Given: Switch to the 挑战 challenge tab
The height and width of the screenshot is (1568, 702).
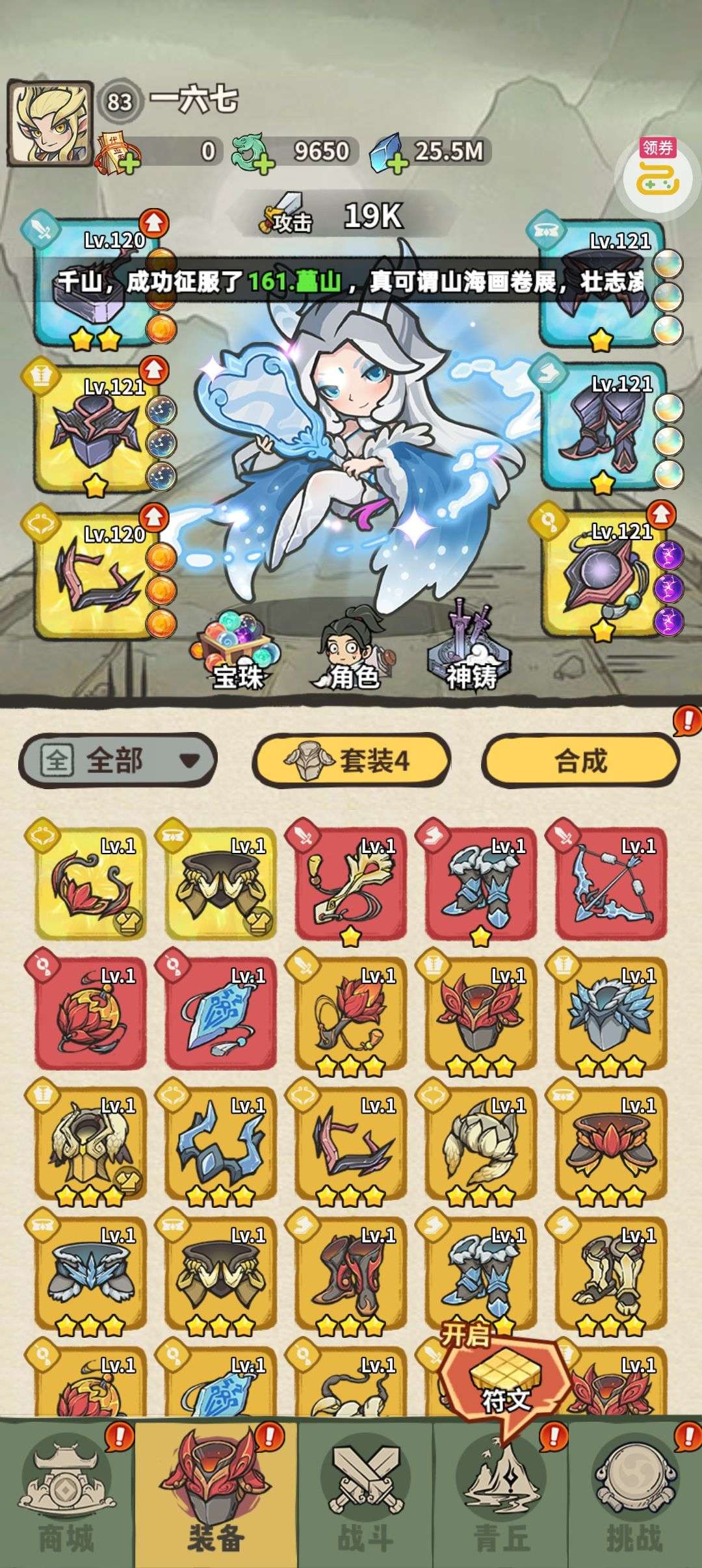Looking at the screenshot, I should pyautogui.click(x=635, y=1496).
